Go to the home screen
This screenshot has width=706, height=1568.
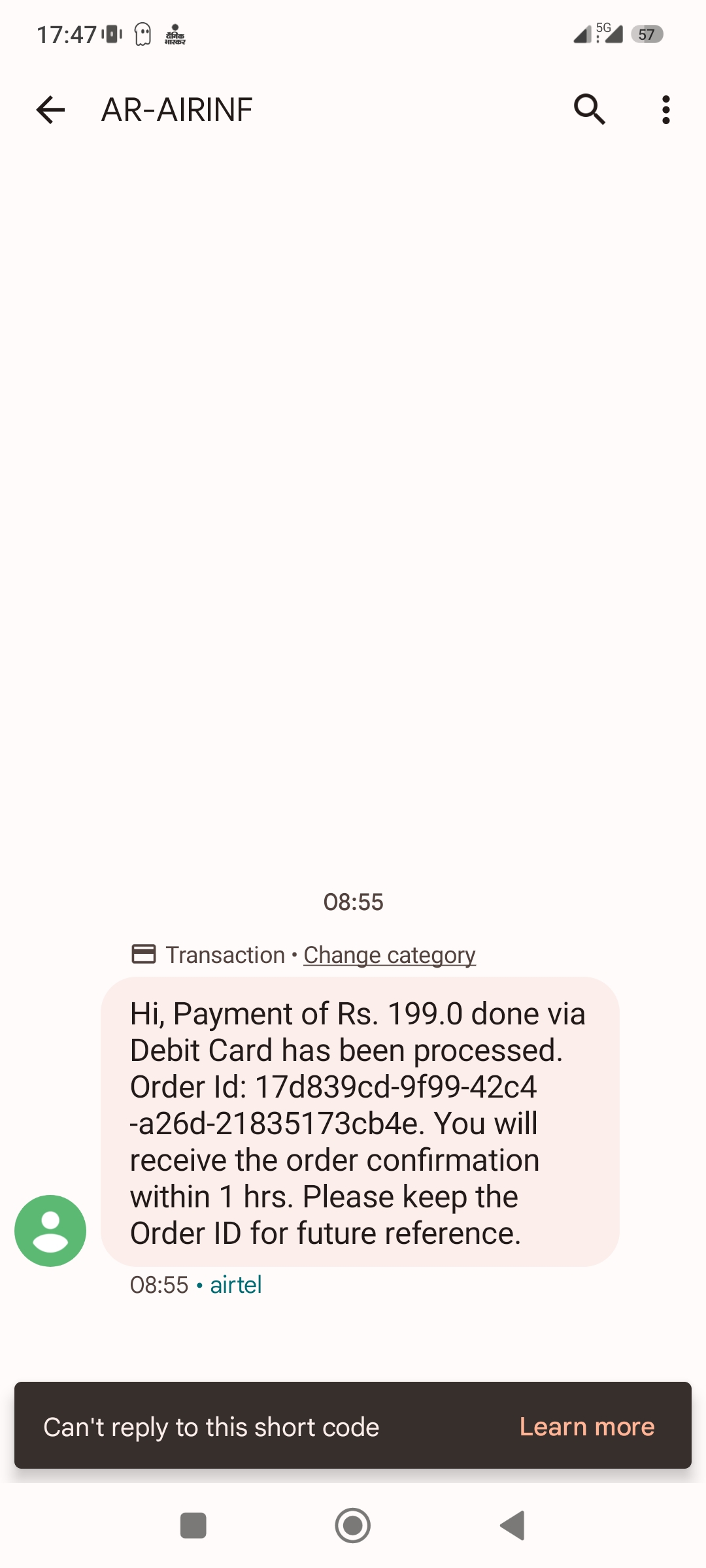click(353, 1526)
